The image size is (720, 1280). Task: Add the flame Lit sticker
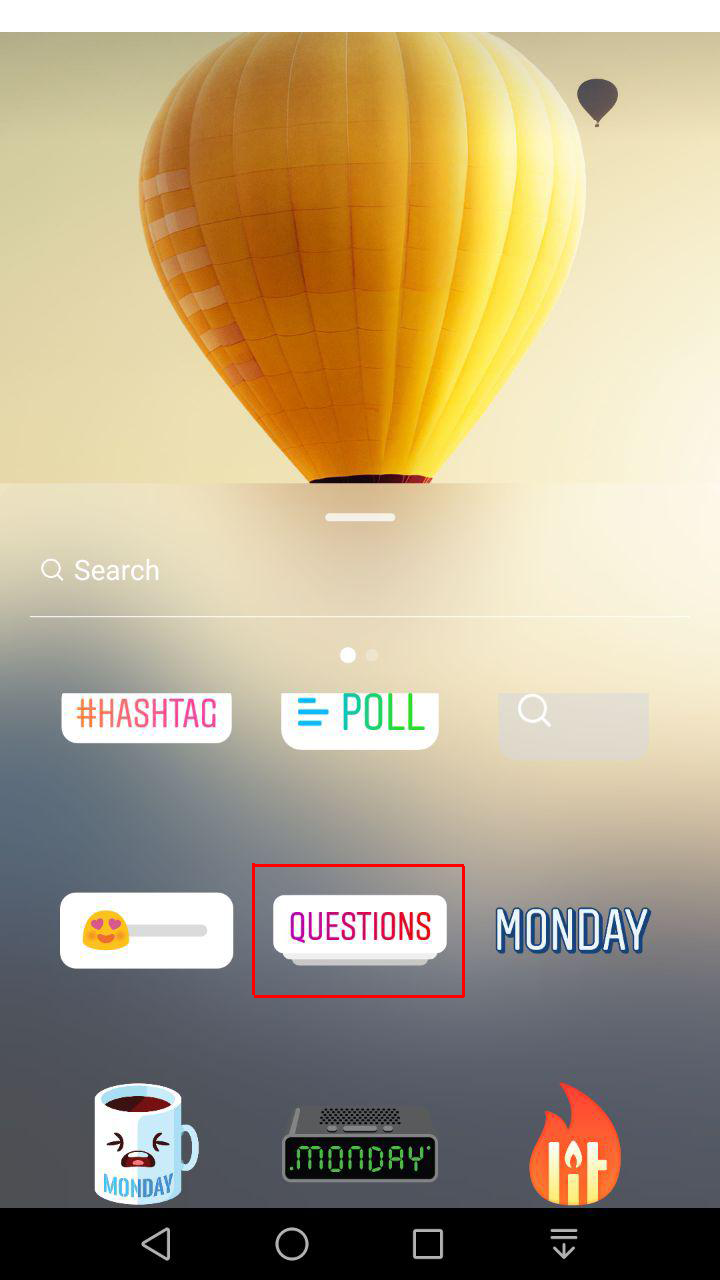(x=574, y=1145)
